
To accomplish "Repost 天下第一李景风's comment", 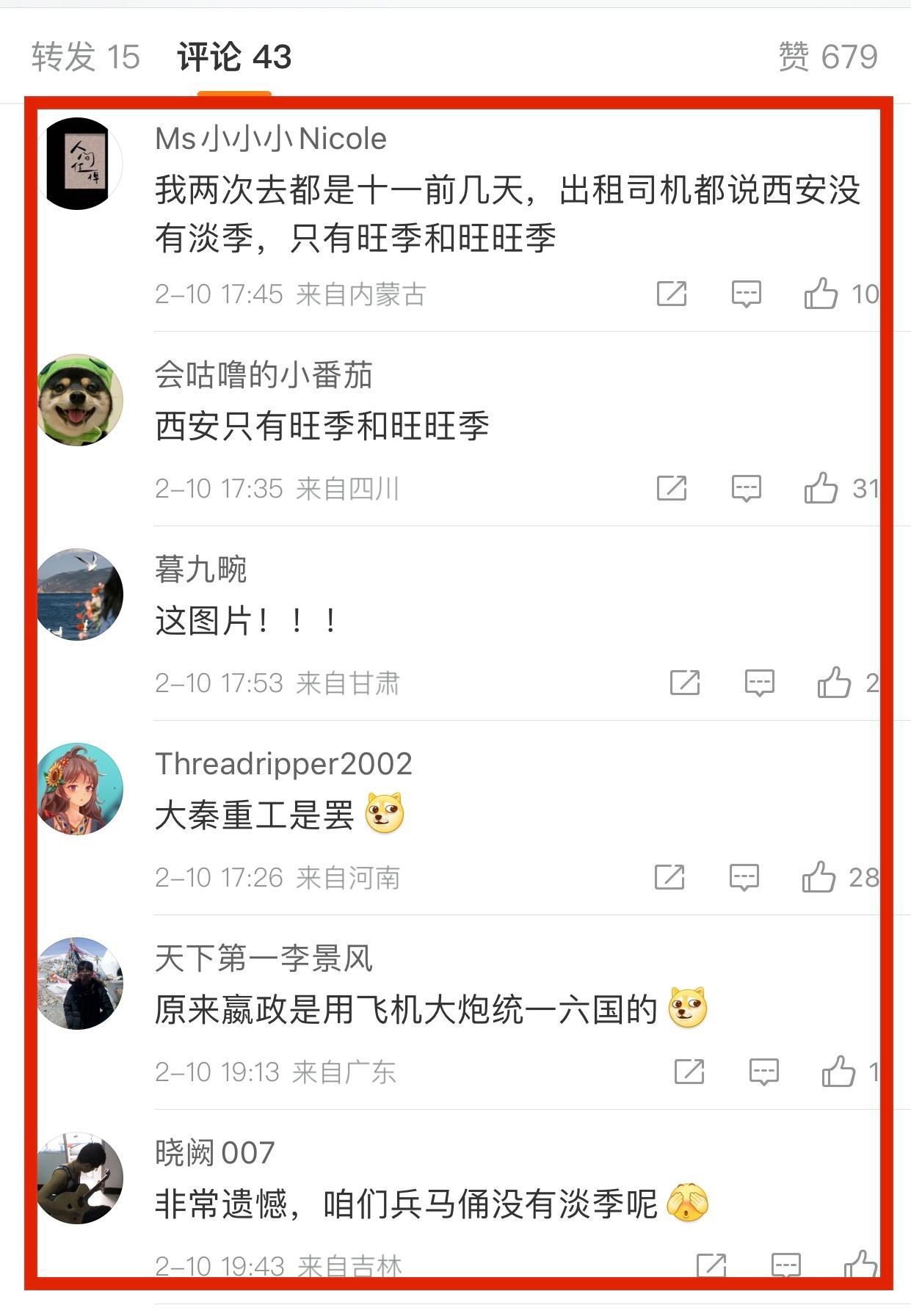I will click(x=689, y=1072).
